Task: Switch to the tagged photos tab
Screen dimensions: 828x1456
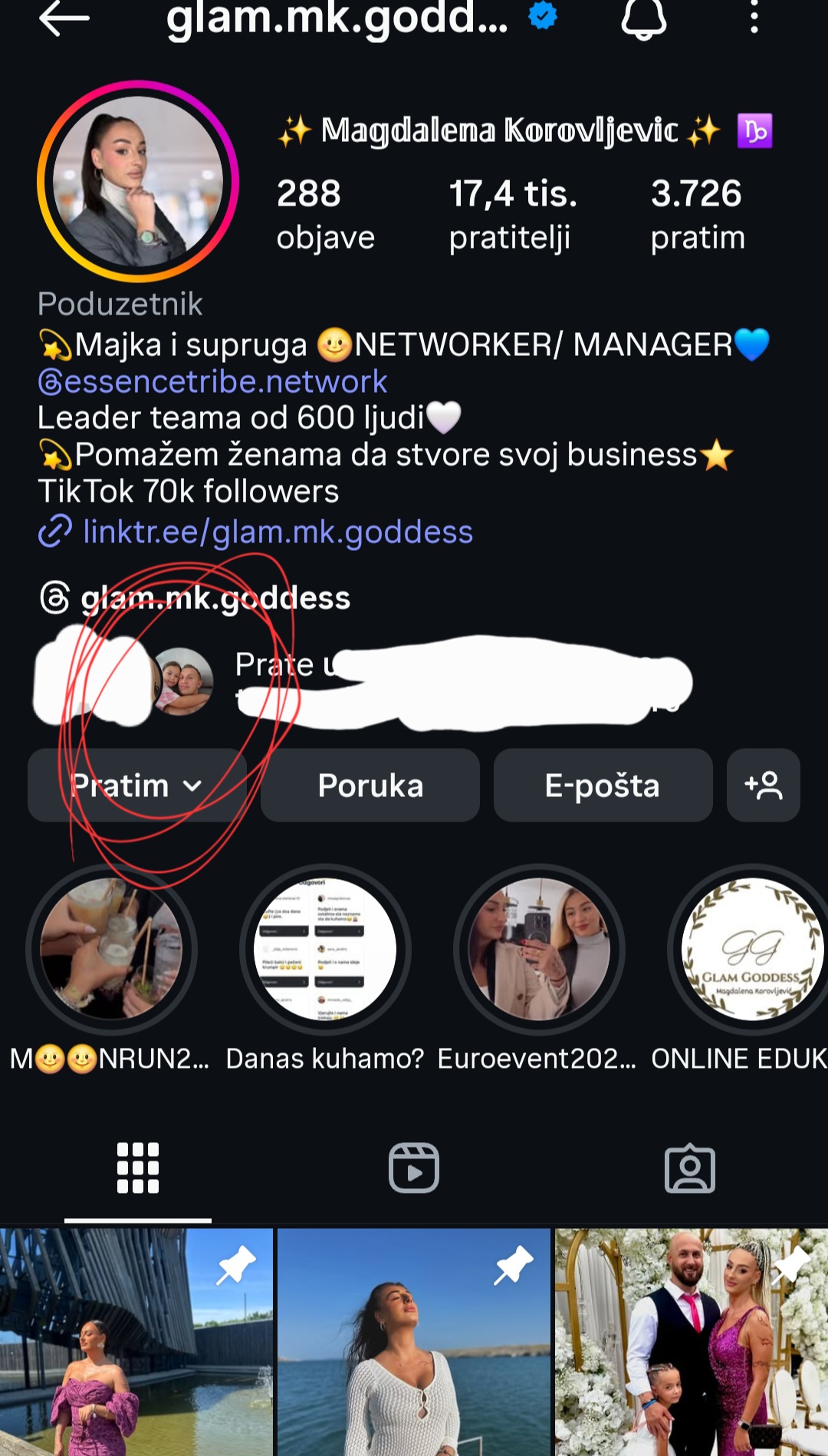Action: tap(690, 1168)
